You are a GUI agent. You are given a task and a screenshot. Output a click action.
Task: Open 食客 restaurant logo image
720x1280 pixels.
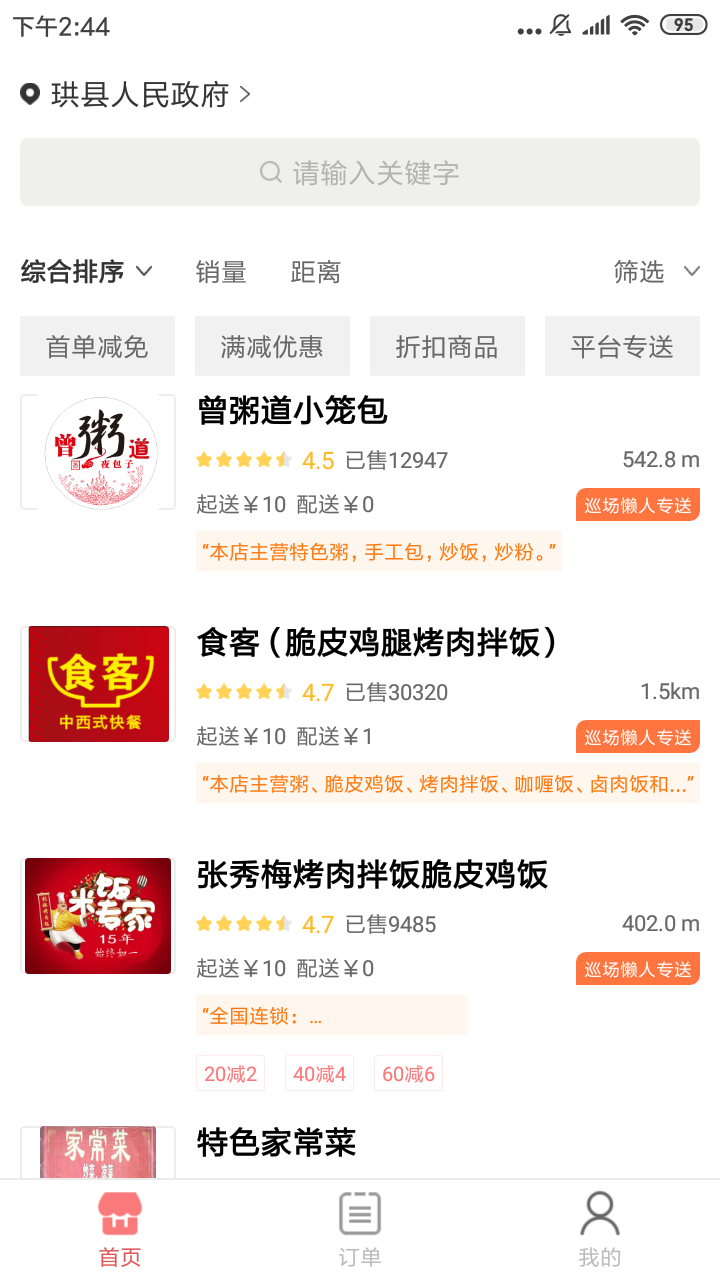coord(97,684)
